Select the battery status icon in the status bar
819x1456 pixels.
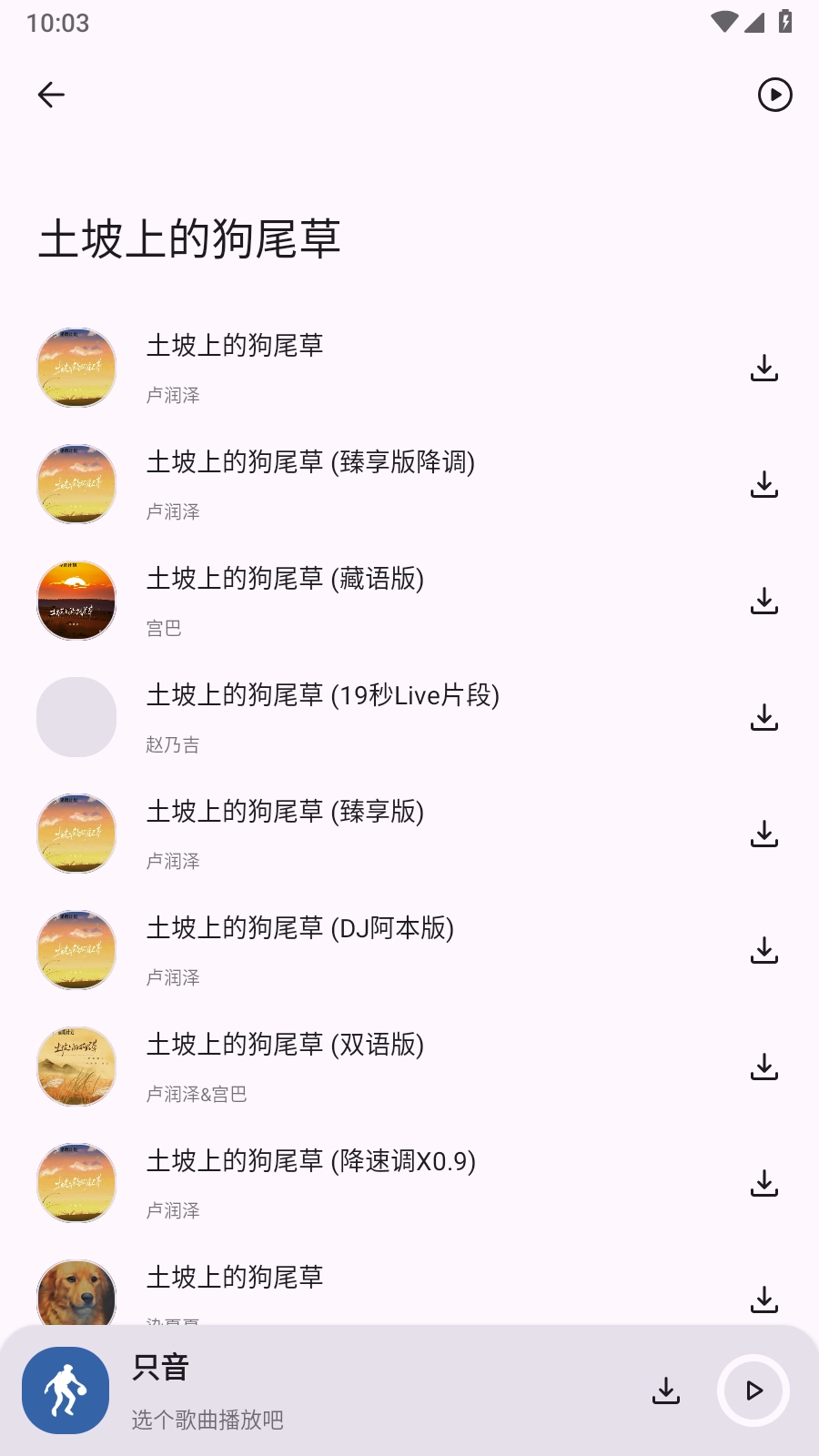785,23
